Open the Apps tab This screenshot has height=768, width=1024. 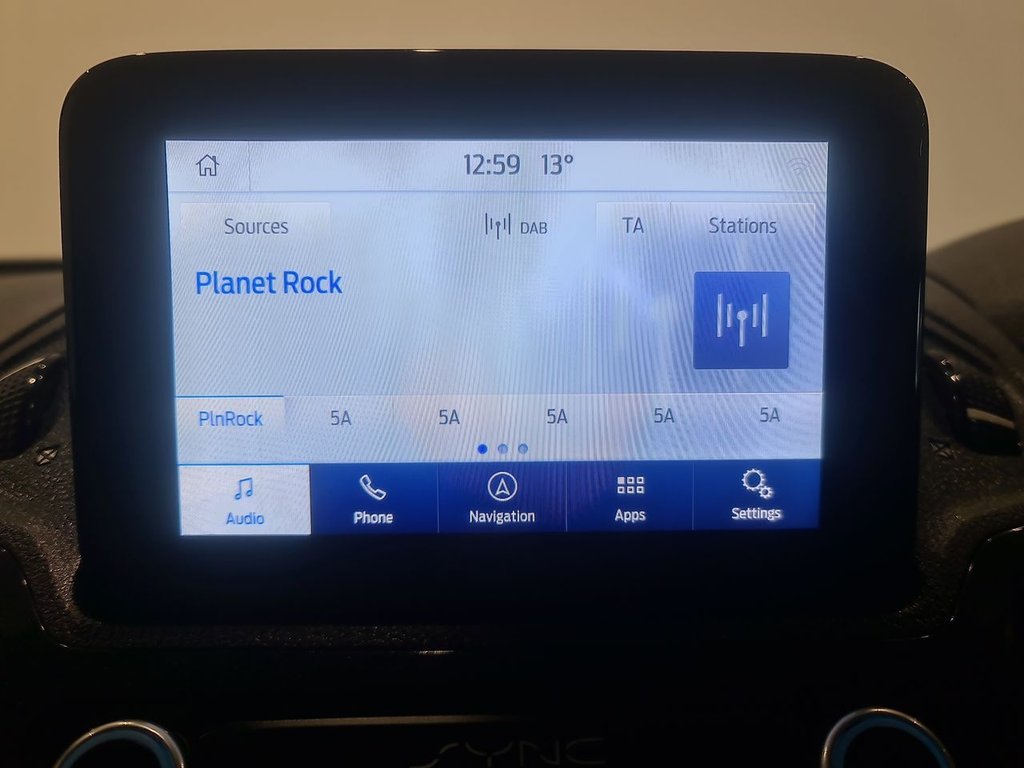coord(630,497)
